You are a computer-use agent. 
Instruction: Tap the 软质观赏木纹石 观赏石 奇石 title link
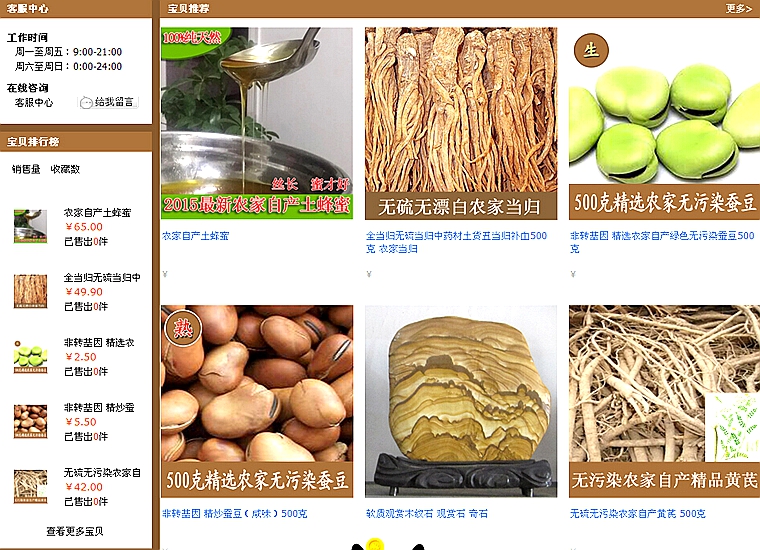point(427,513)
